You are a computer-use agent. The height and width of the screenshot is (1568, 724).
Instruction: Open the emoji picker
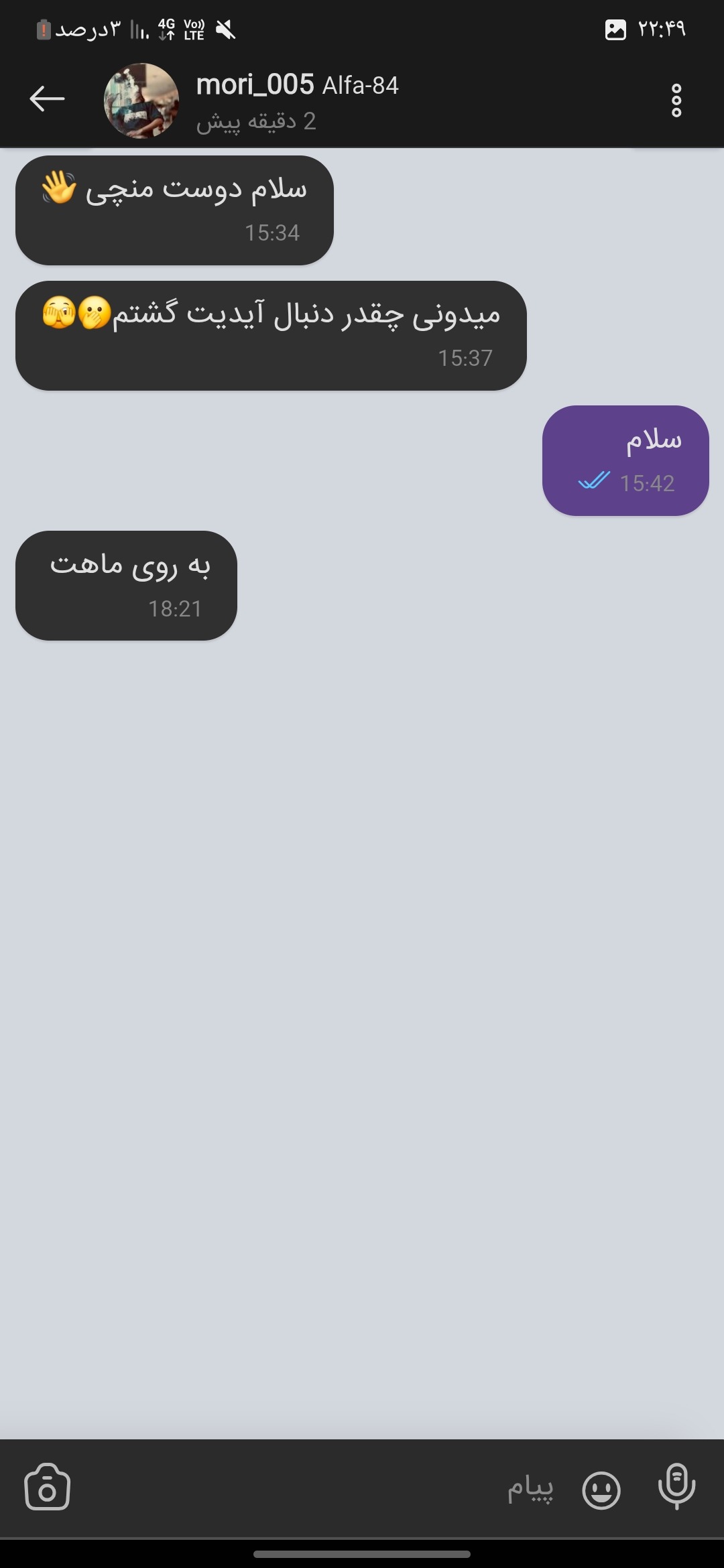click(601, 1490)
